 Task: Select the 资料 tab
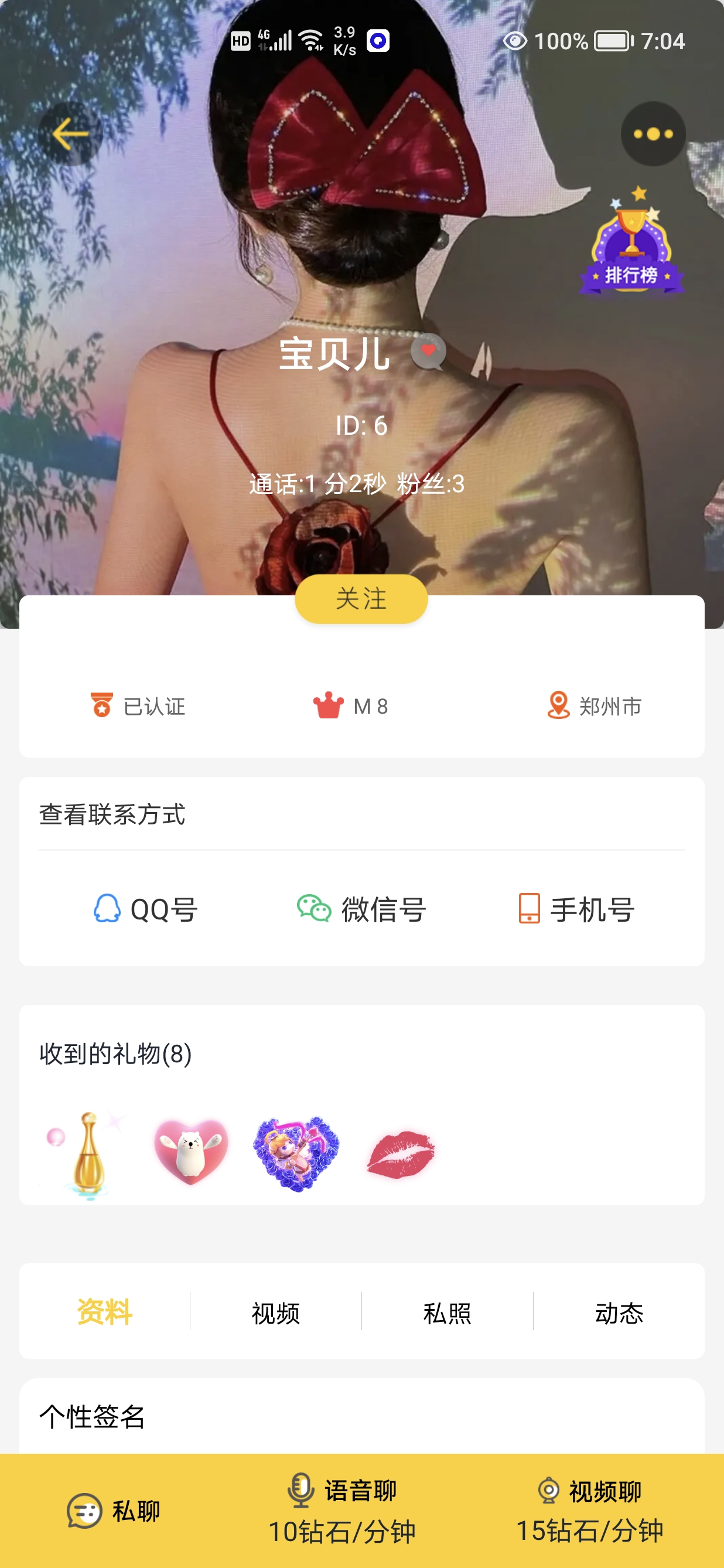point(105,1313)
